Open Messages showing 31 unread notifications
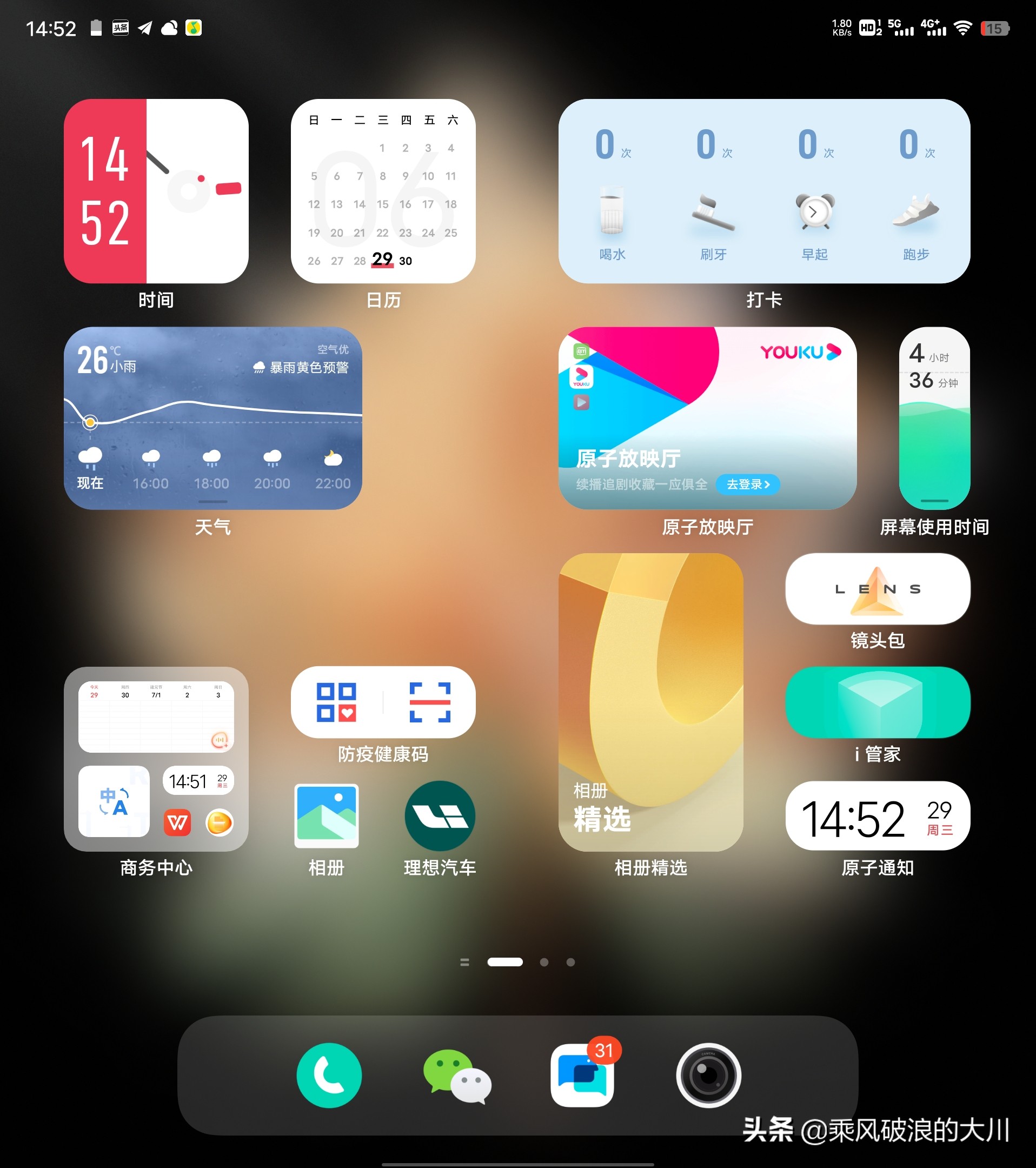This screenshot has height=1168, width=1036. click(x=583, y=1077)
